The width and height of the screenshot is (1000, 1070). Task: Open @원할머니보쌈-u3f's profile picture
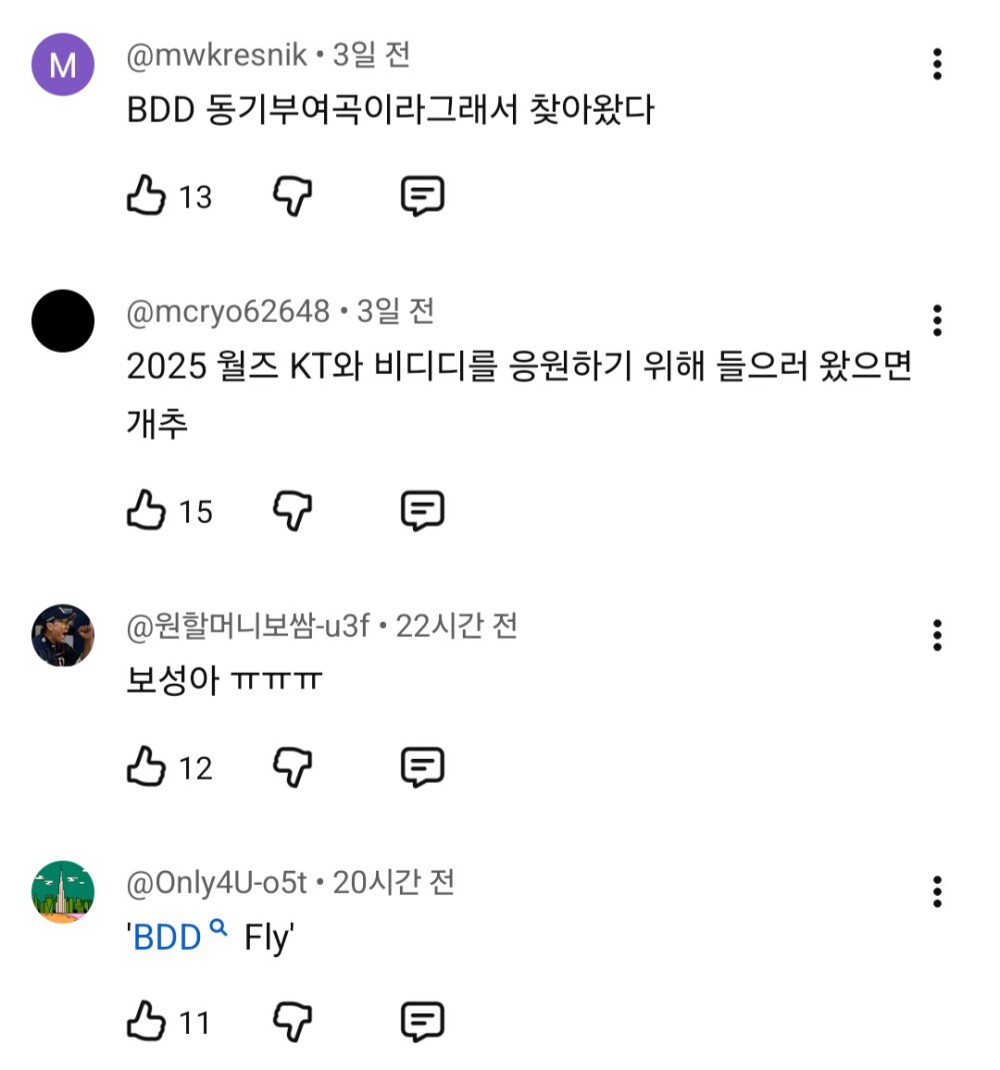(x=63, y=635)
